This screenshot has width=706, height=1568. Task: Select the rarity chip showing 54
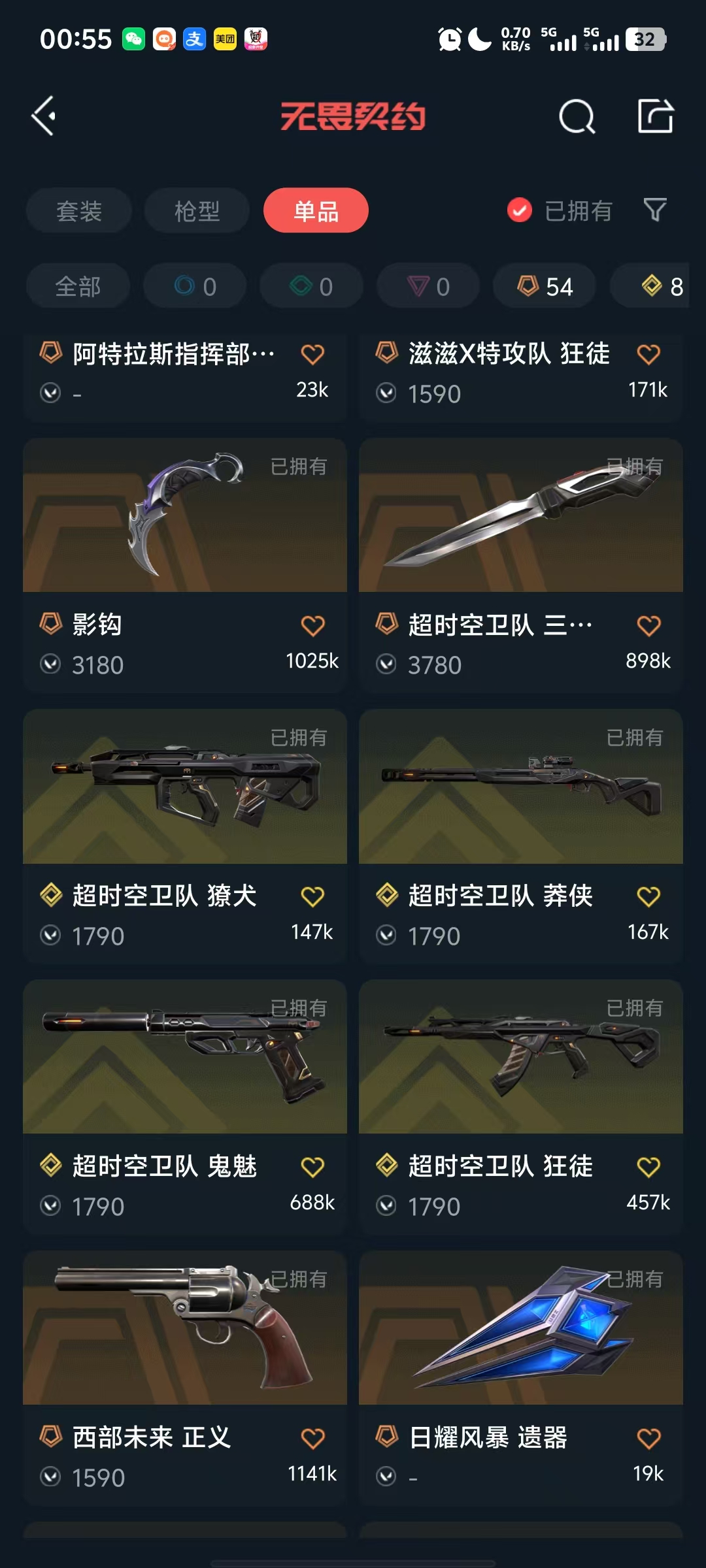pos(544,286)
